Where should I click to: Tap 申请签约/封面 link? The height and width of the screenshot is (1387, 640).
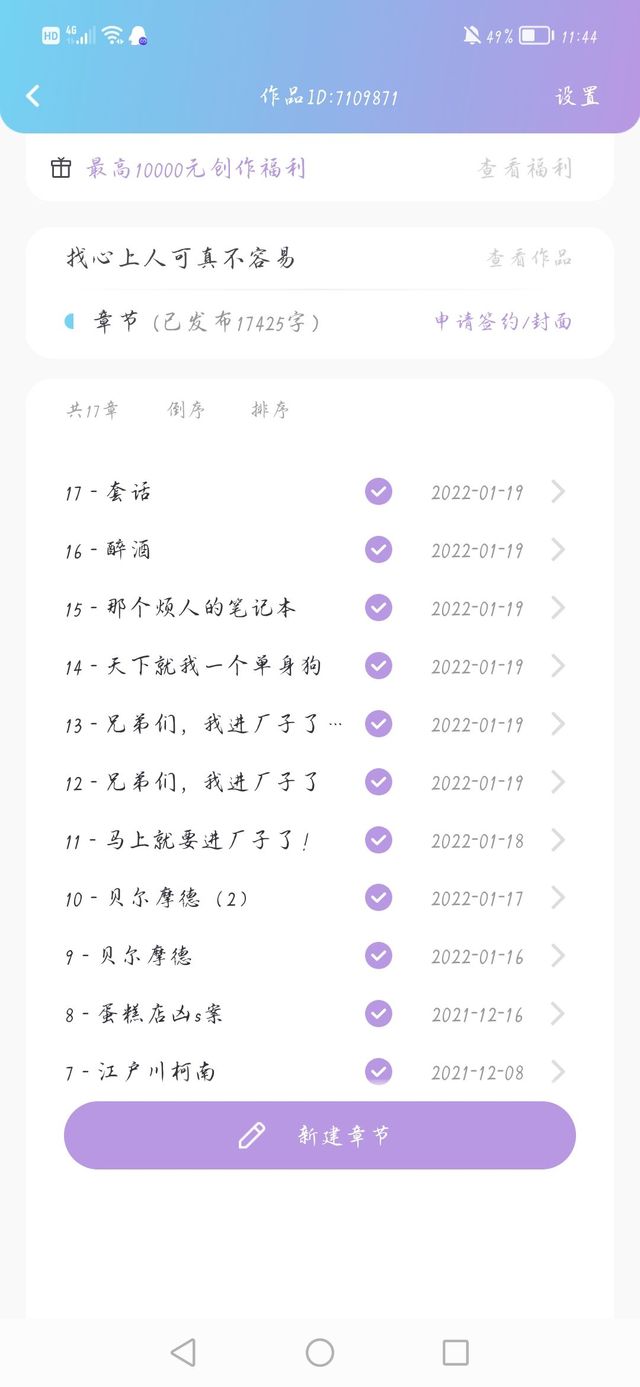503,321
